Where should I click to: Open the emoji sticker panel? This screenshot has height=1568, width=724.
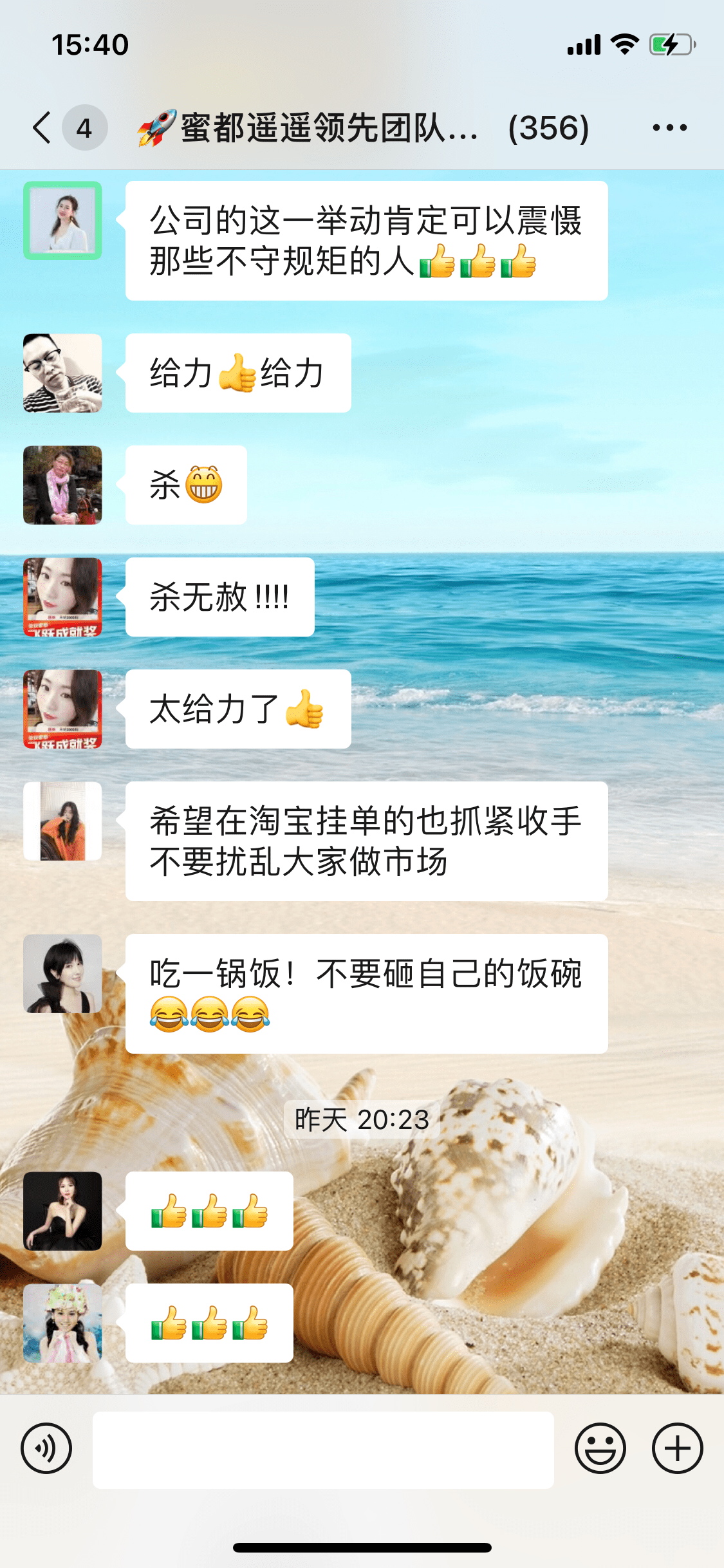(600, 1448)
